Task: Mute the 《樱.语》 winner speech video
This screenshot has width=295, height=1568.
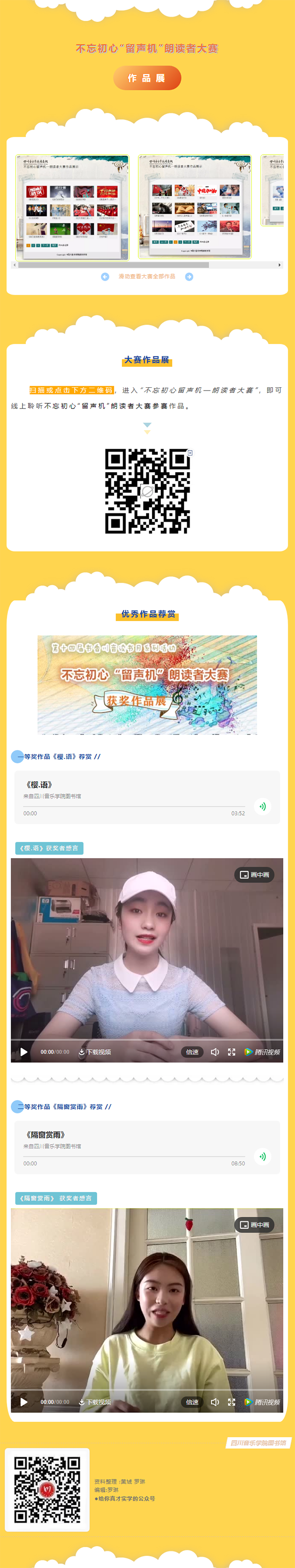Action: (x=215, y=1052)
